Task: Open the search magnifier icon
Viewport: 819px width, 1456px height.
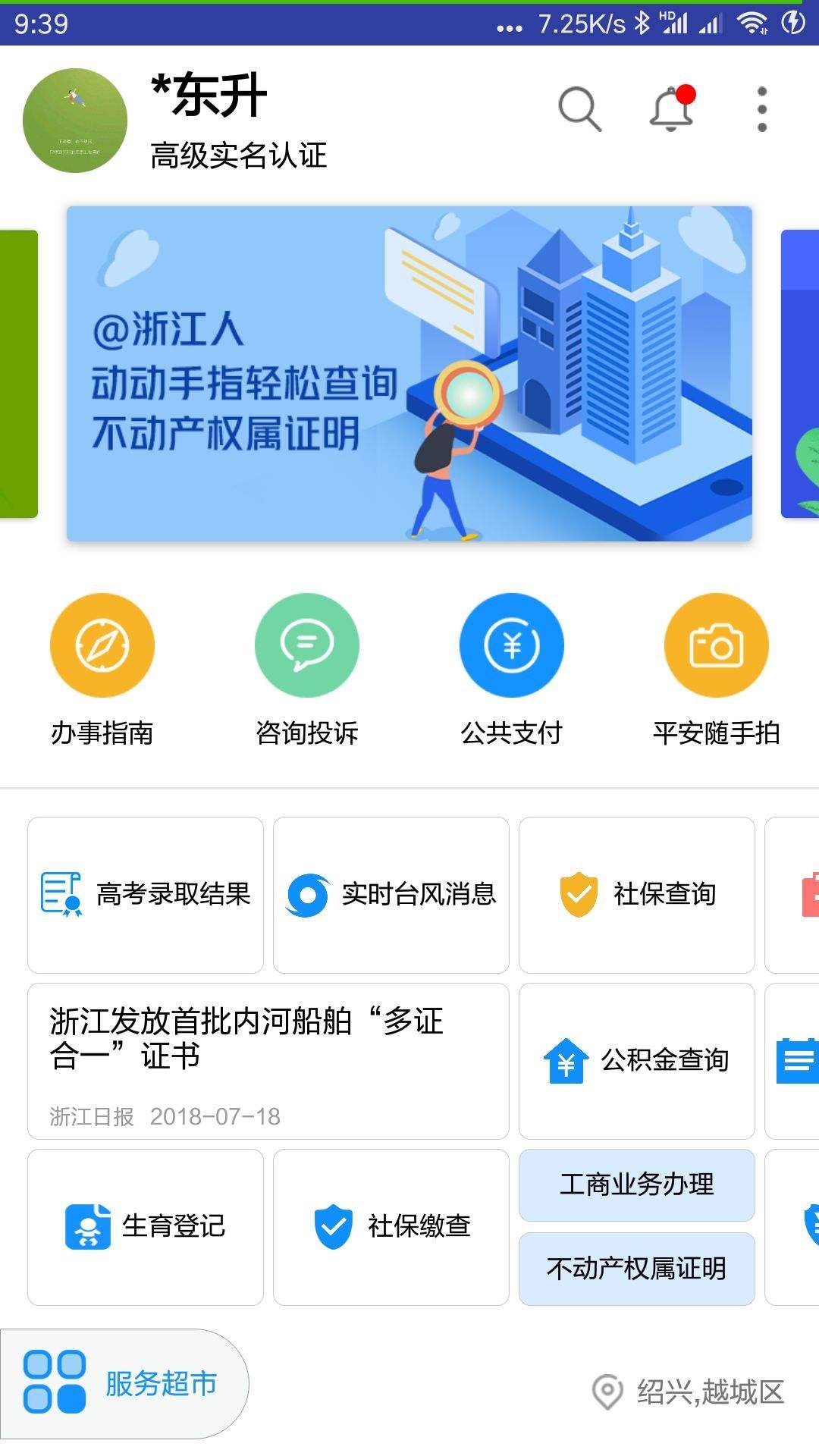Action: tap(579, 108)
